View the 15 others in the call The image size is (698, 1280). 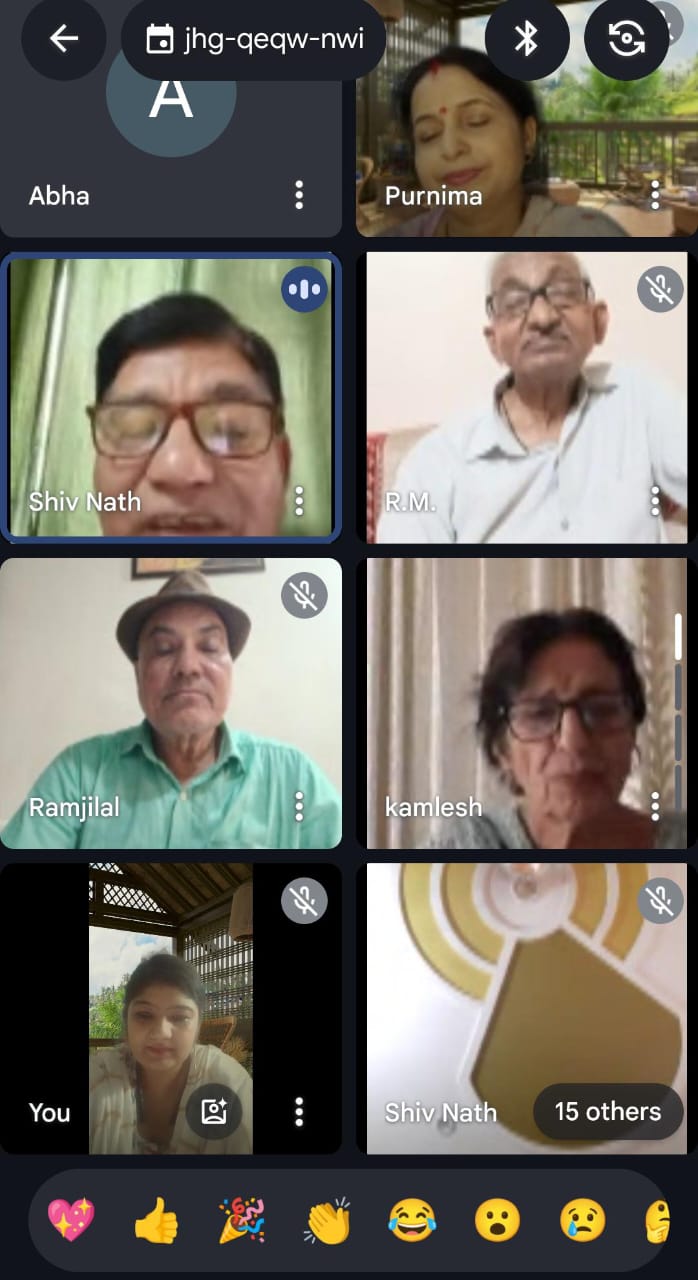coord(607,1111)
